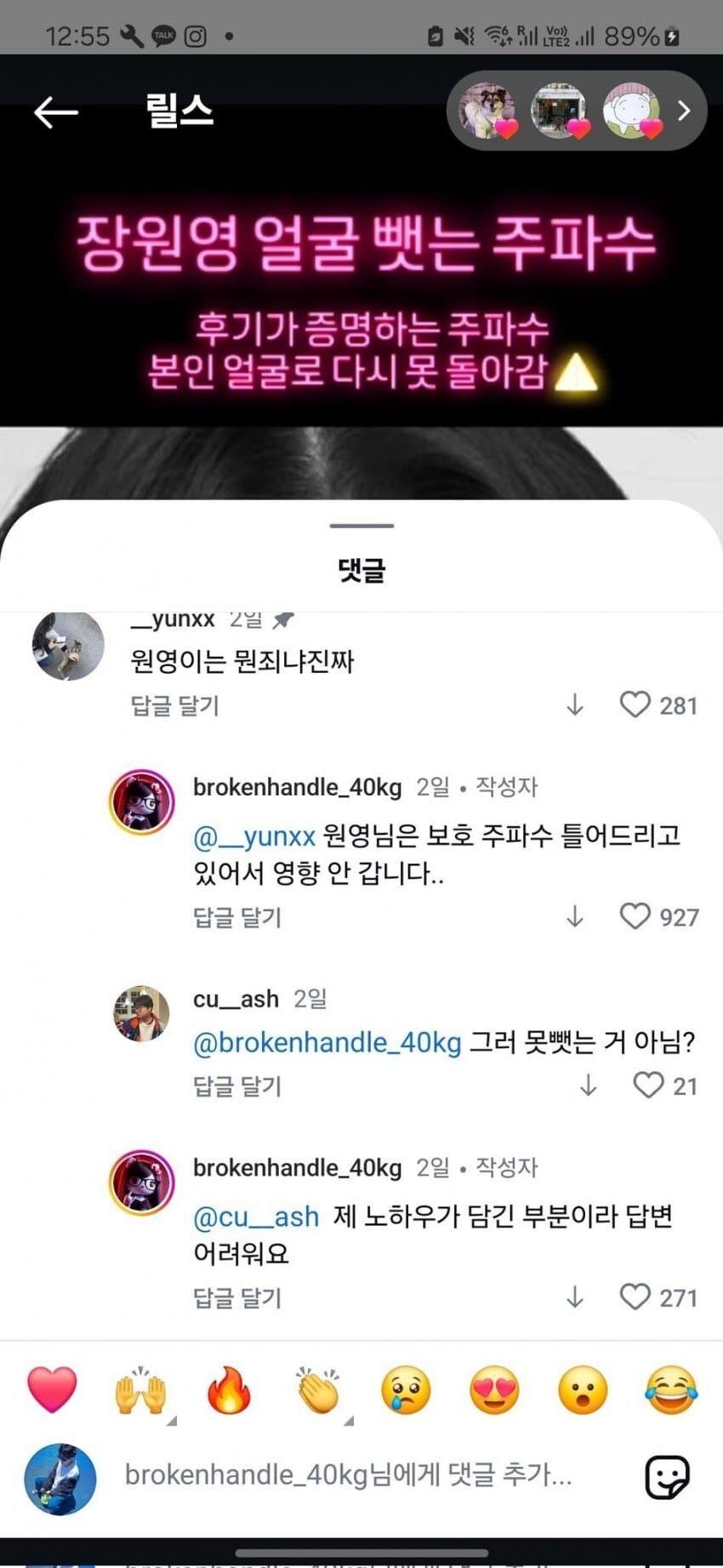Image resolution: width=723 pixels, height=1568 pixels.
Task: Tap the back arrow to exit Reels
Action: tap(54, 111)
